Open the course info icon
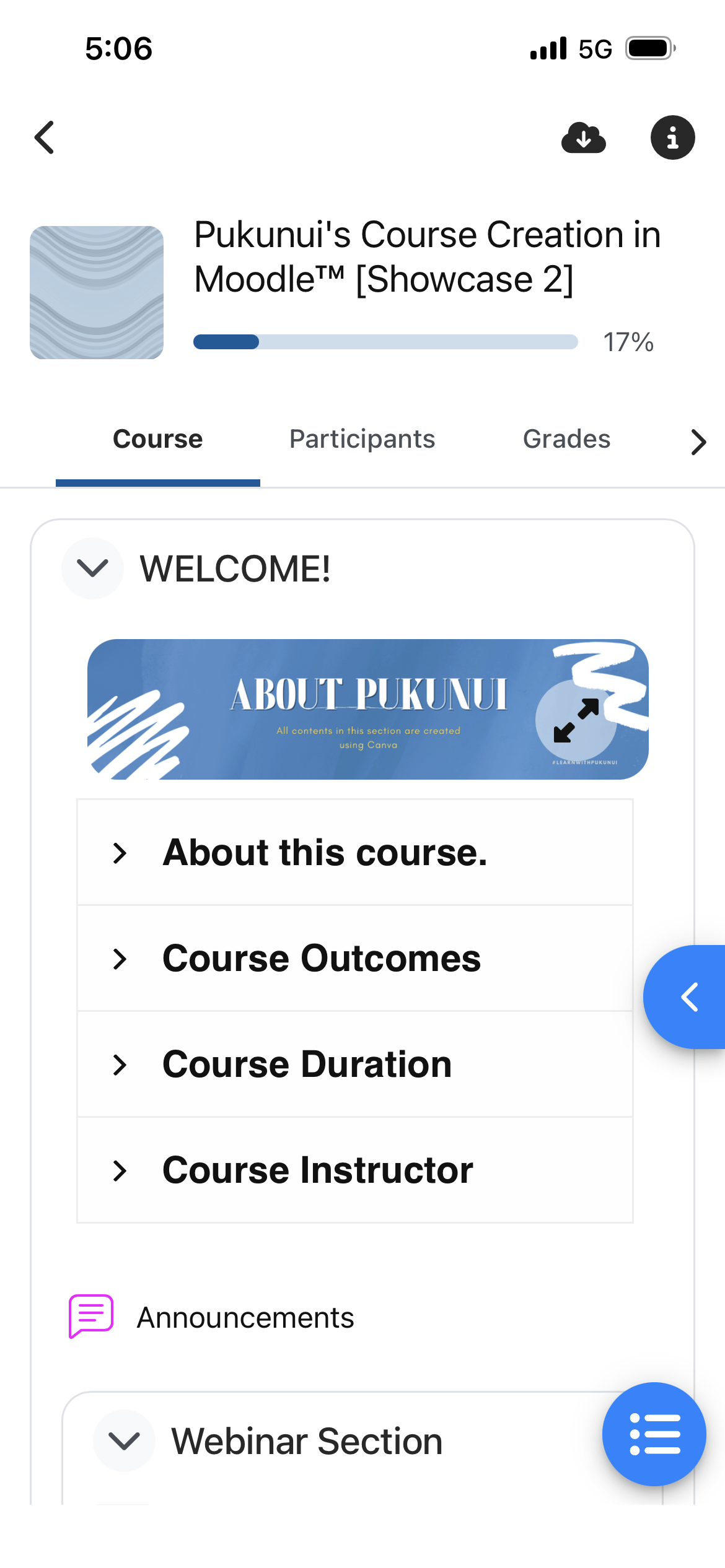The height and width of the screenshot is (1568, 725). pyautogui.click(x=672, y=137)
